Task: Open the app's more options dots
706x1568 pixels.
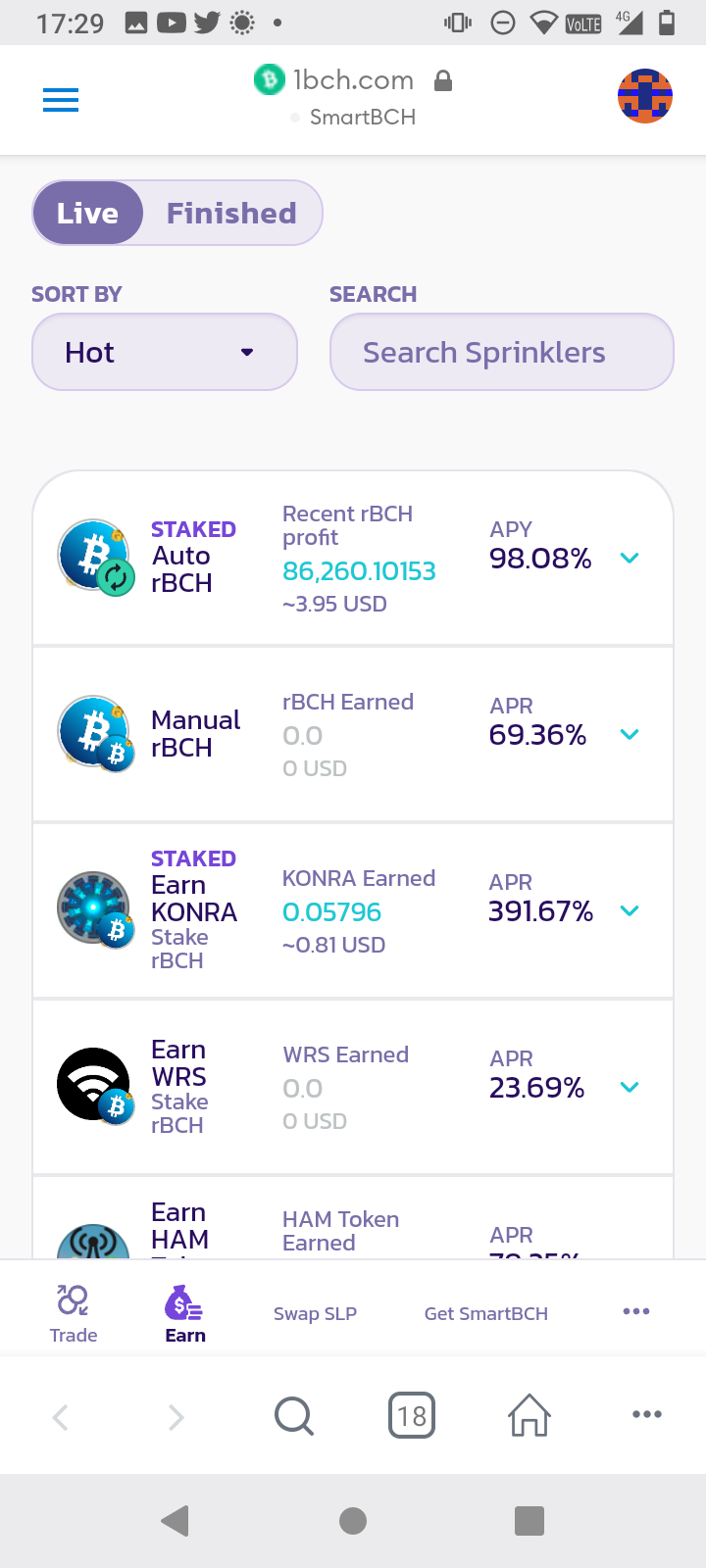Action: (636, 1311)
